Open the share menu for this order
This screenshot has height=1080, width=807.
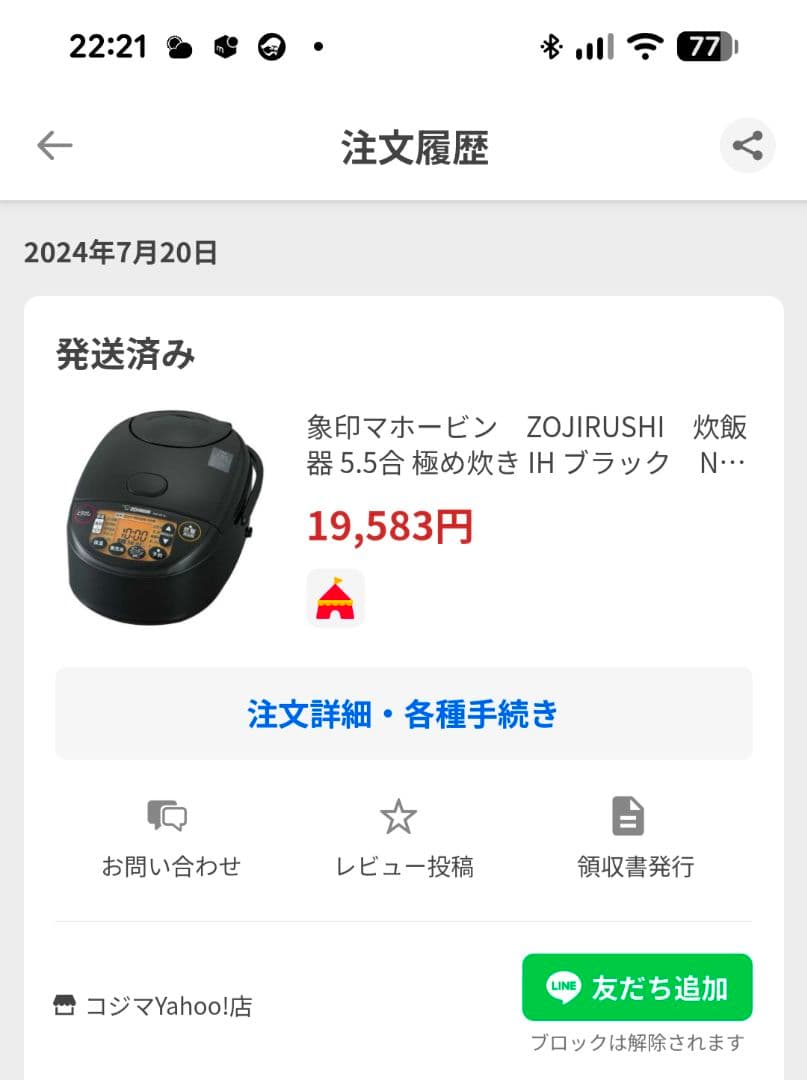pos(747,146)
